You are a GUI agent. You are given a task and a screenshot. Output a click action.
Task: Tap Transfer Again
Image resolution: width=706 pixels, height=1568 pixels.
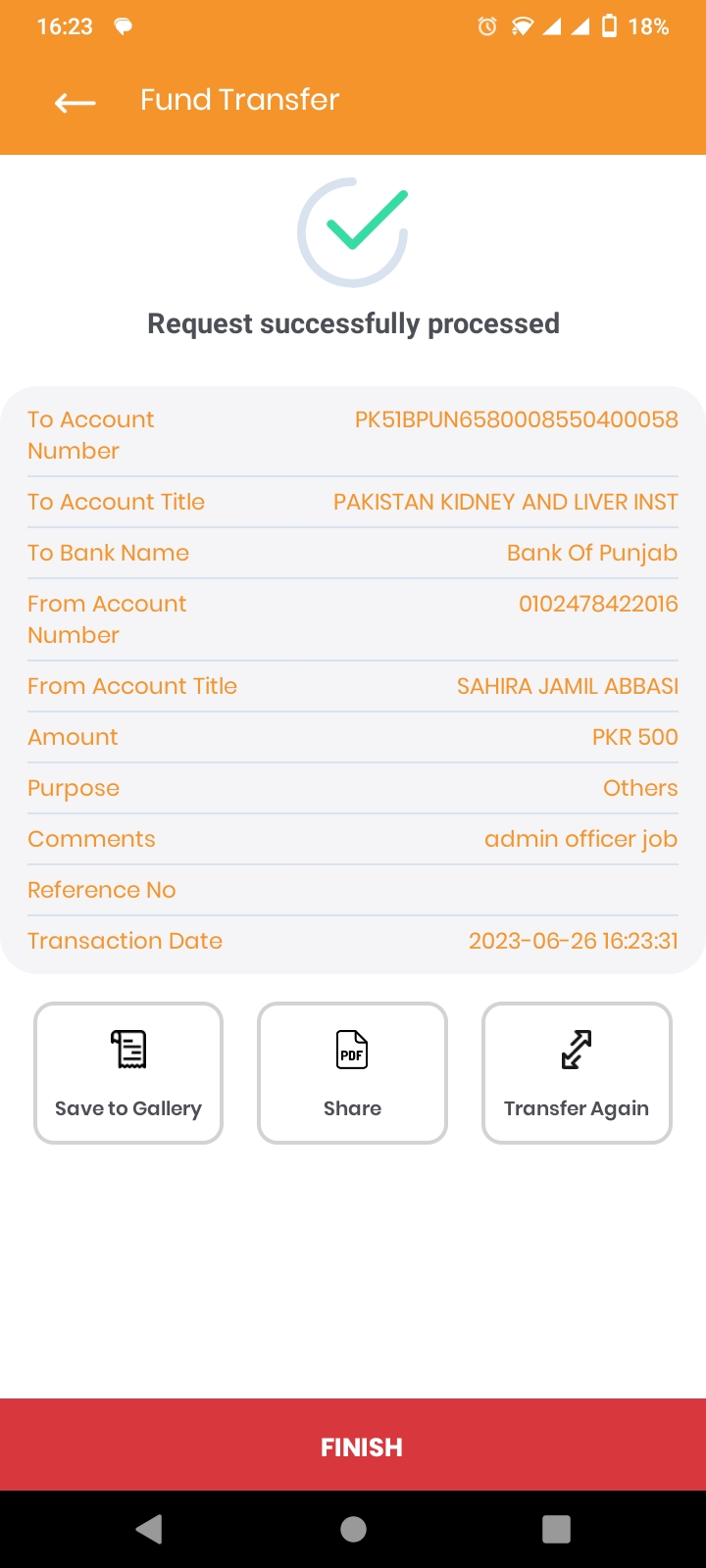tap(577, 1072)
